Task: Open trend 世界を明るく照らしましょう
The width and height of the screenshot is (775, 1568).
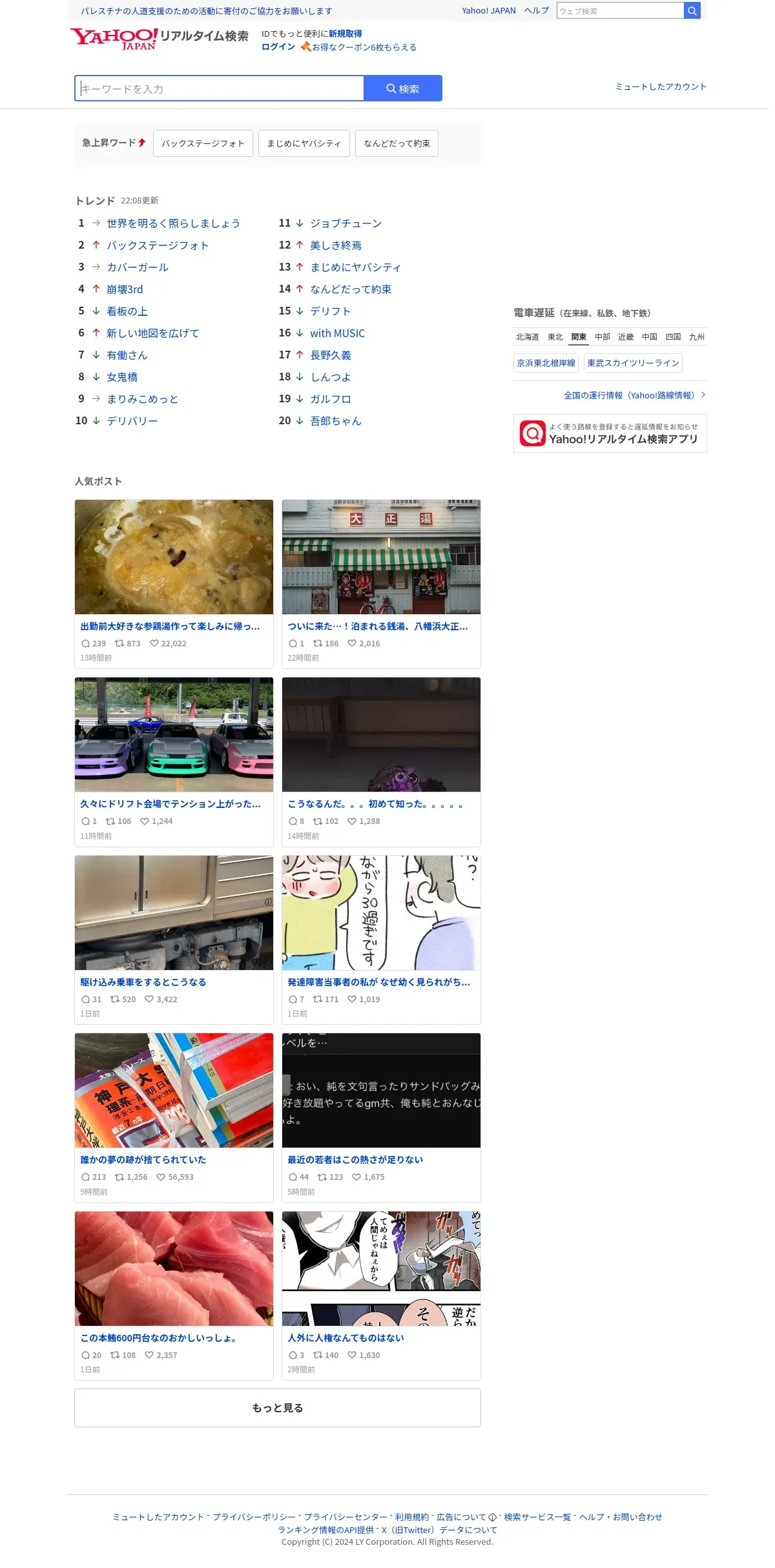Action: (173, 223)
